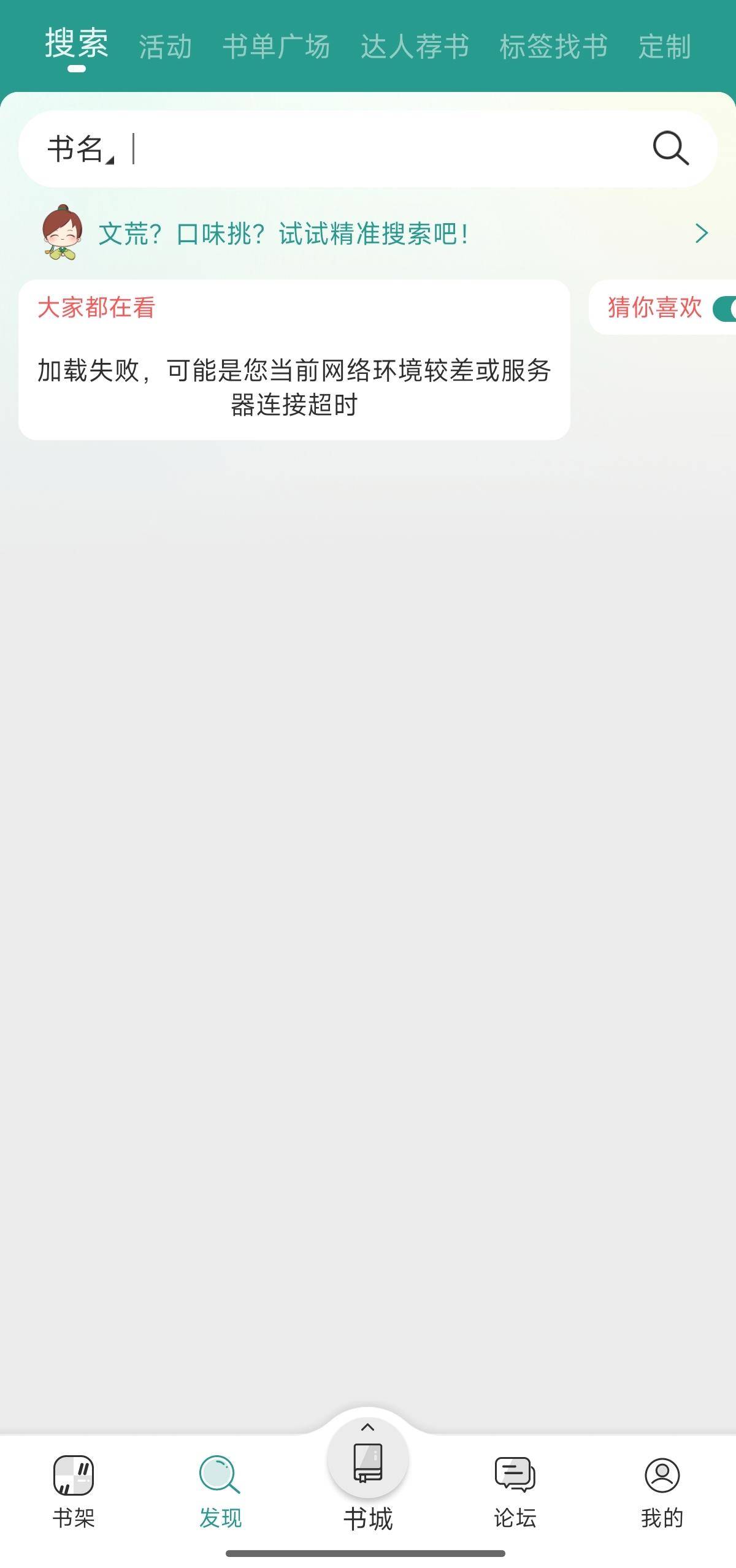Open the 精准搜索 precise search link
The image size is (736, 1568).
pos(374,234)
